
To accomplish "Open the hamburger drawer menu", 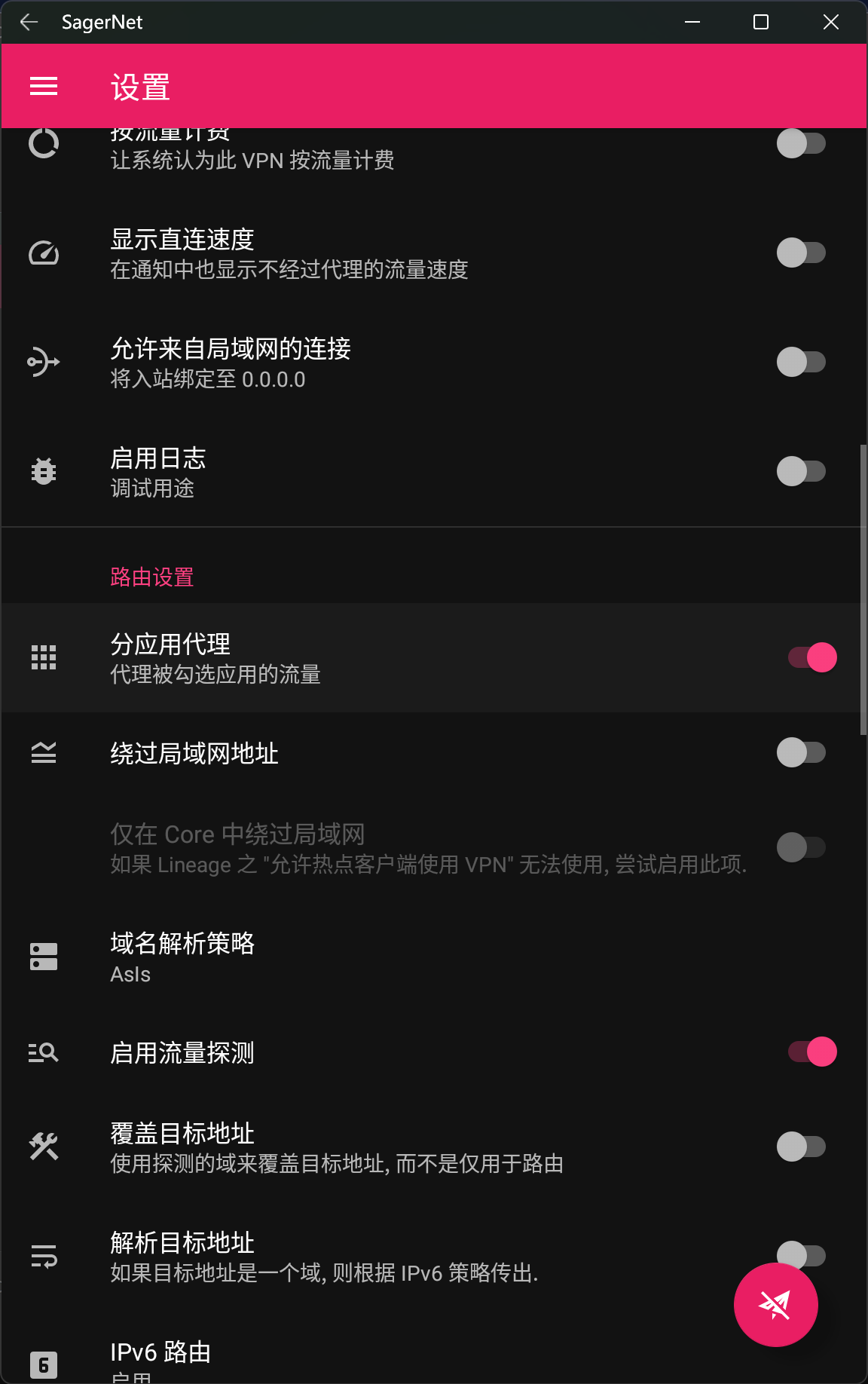I will (44, 87).
